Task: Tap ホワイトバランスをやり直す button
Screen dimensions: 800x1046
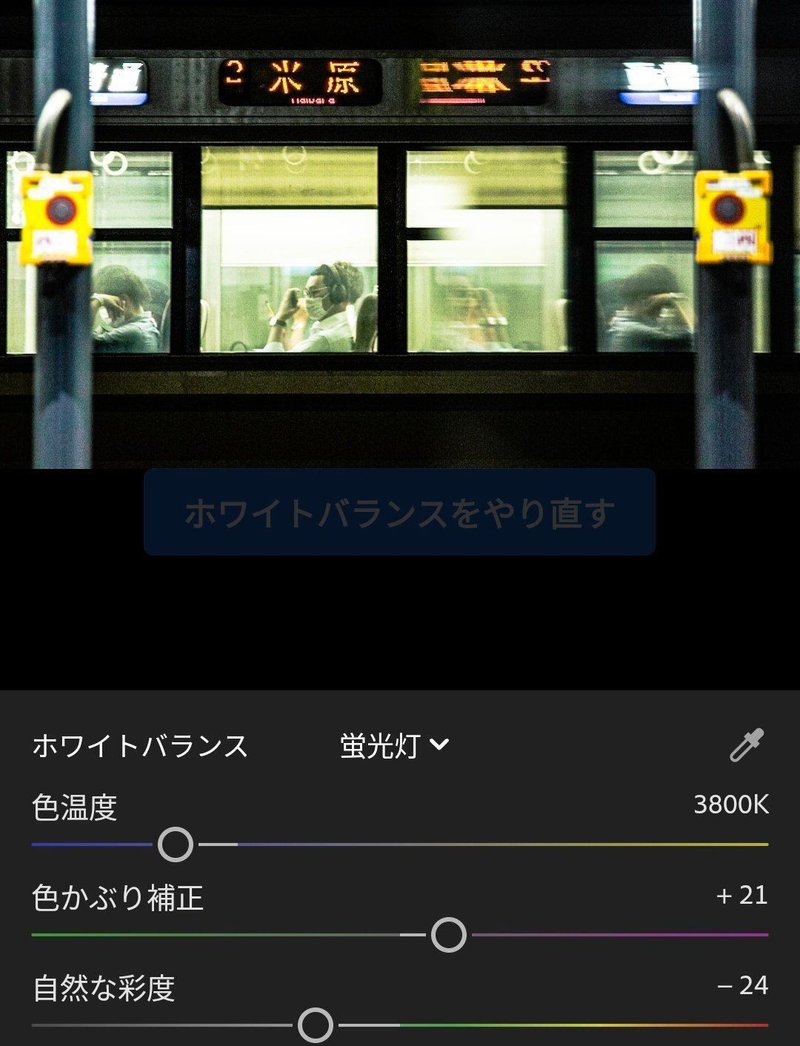Action: point(399,512)
